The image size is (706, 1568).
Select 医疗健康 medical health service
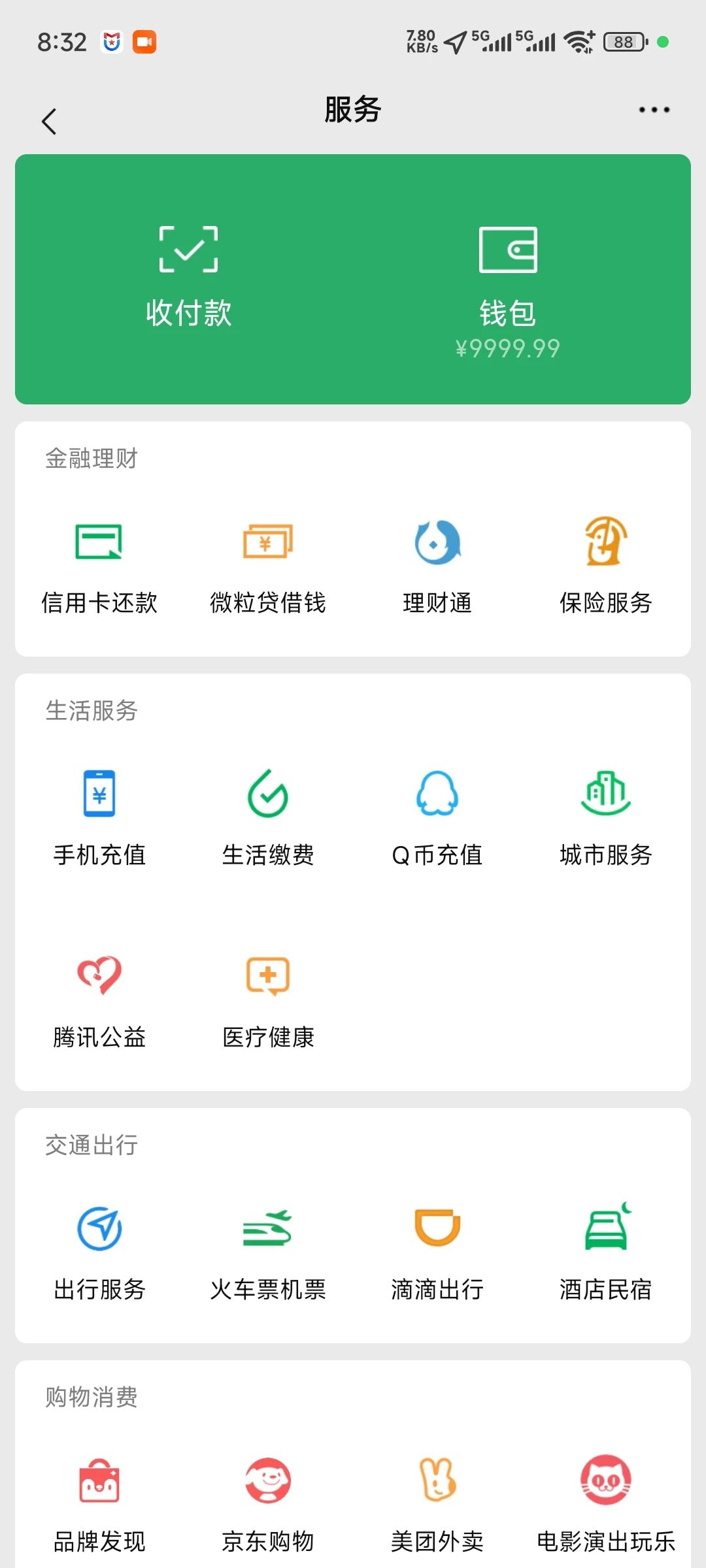pos(268,1000)
